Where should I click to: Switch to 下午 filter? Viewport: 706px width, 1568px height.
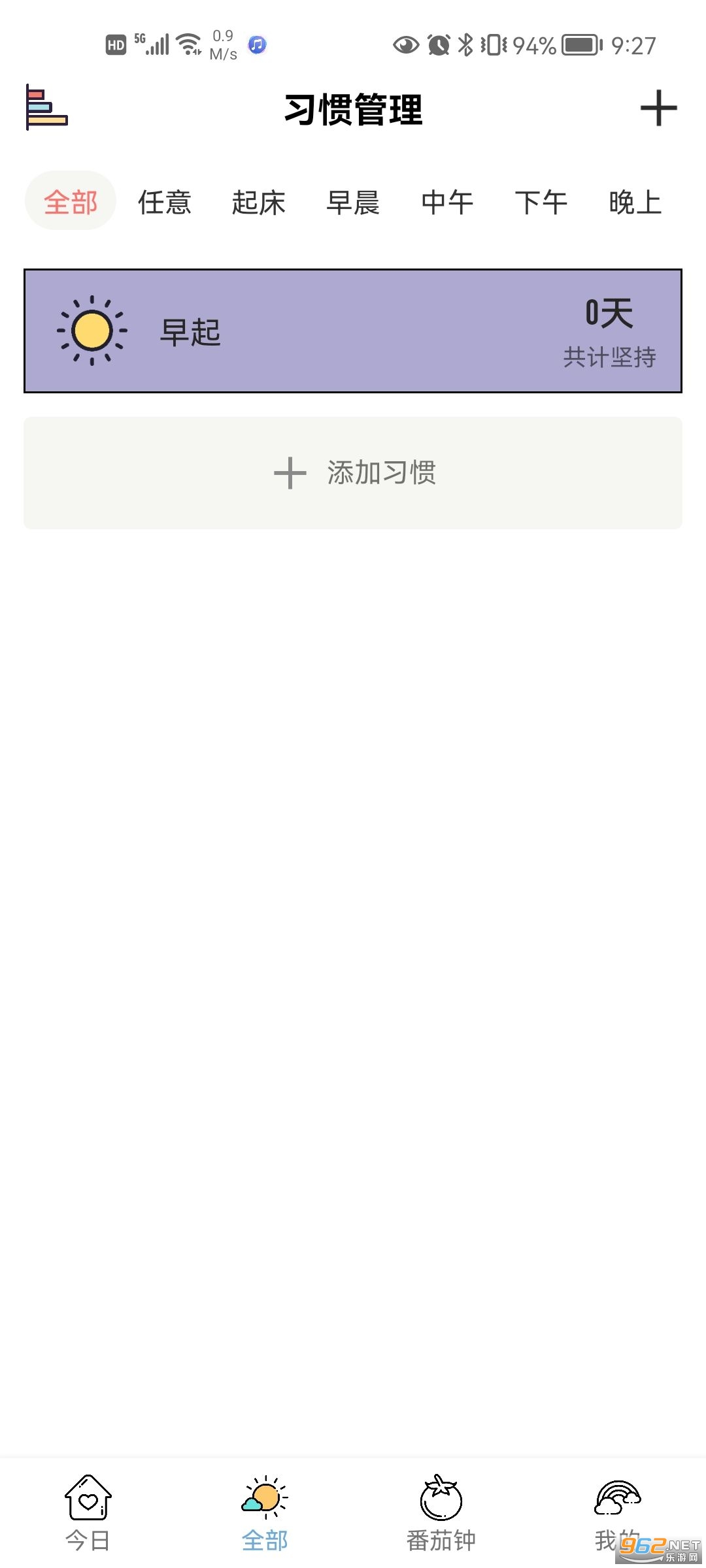541,202
